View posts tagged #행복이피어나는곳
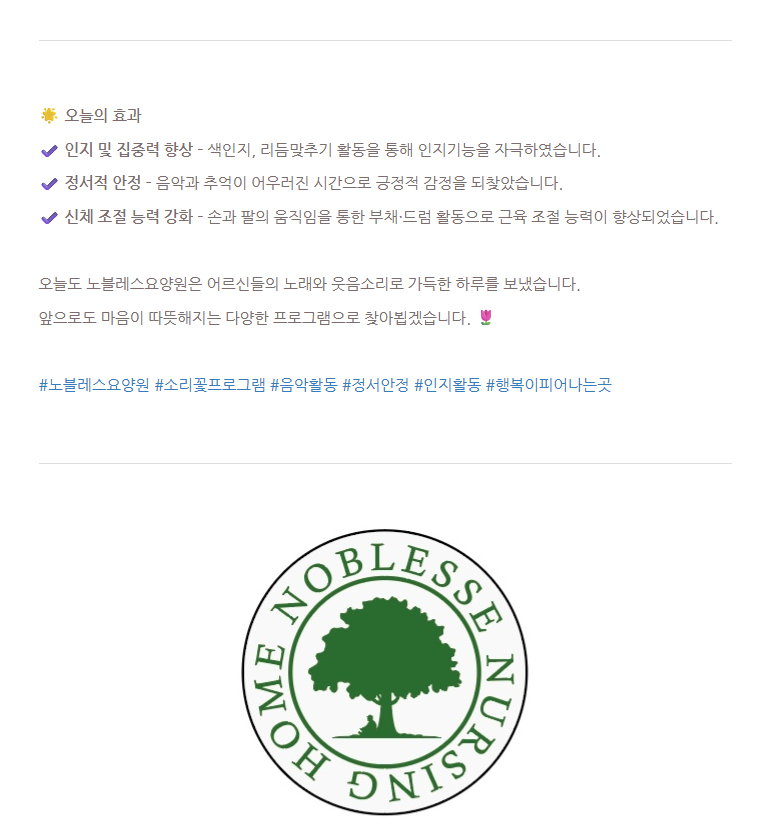 pos(548,385)
